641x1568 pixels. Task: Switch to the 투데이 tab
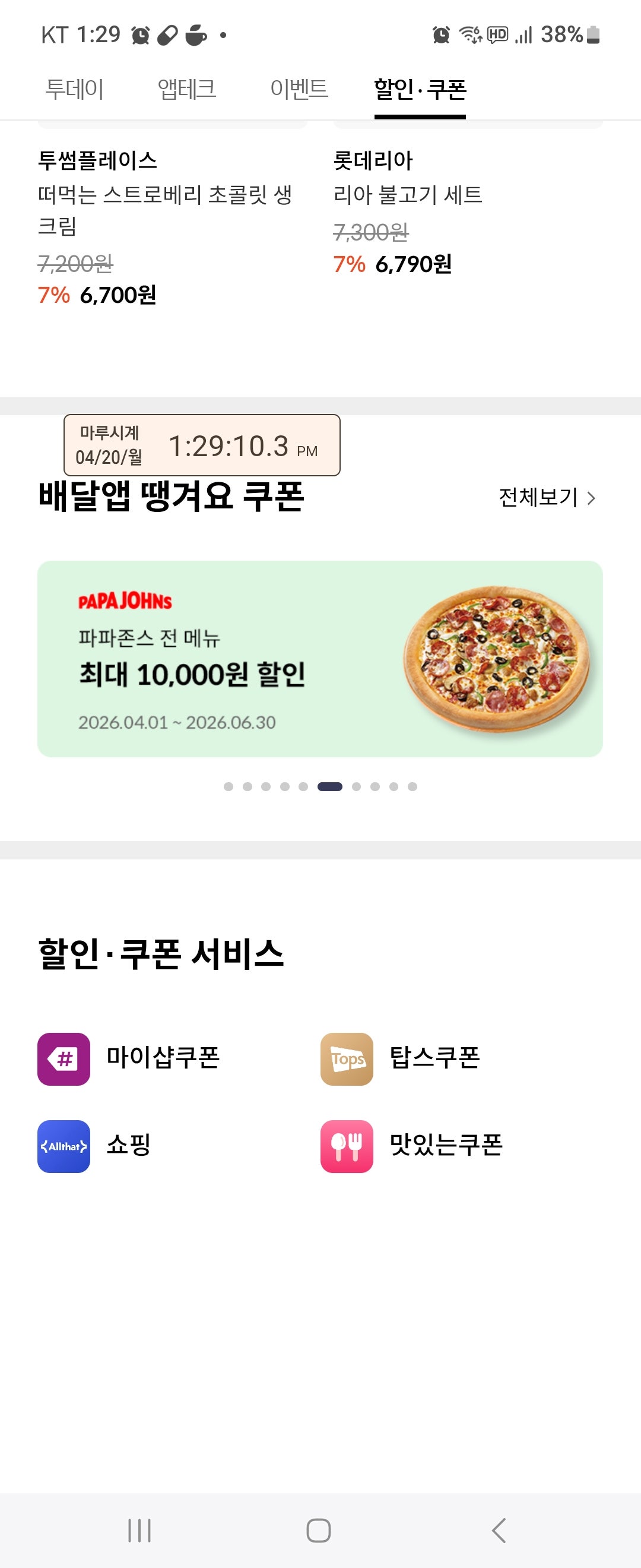75,89
